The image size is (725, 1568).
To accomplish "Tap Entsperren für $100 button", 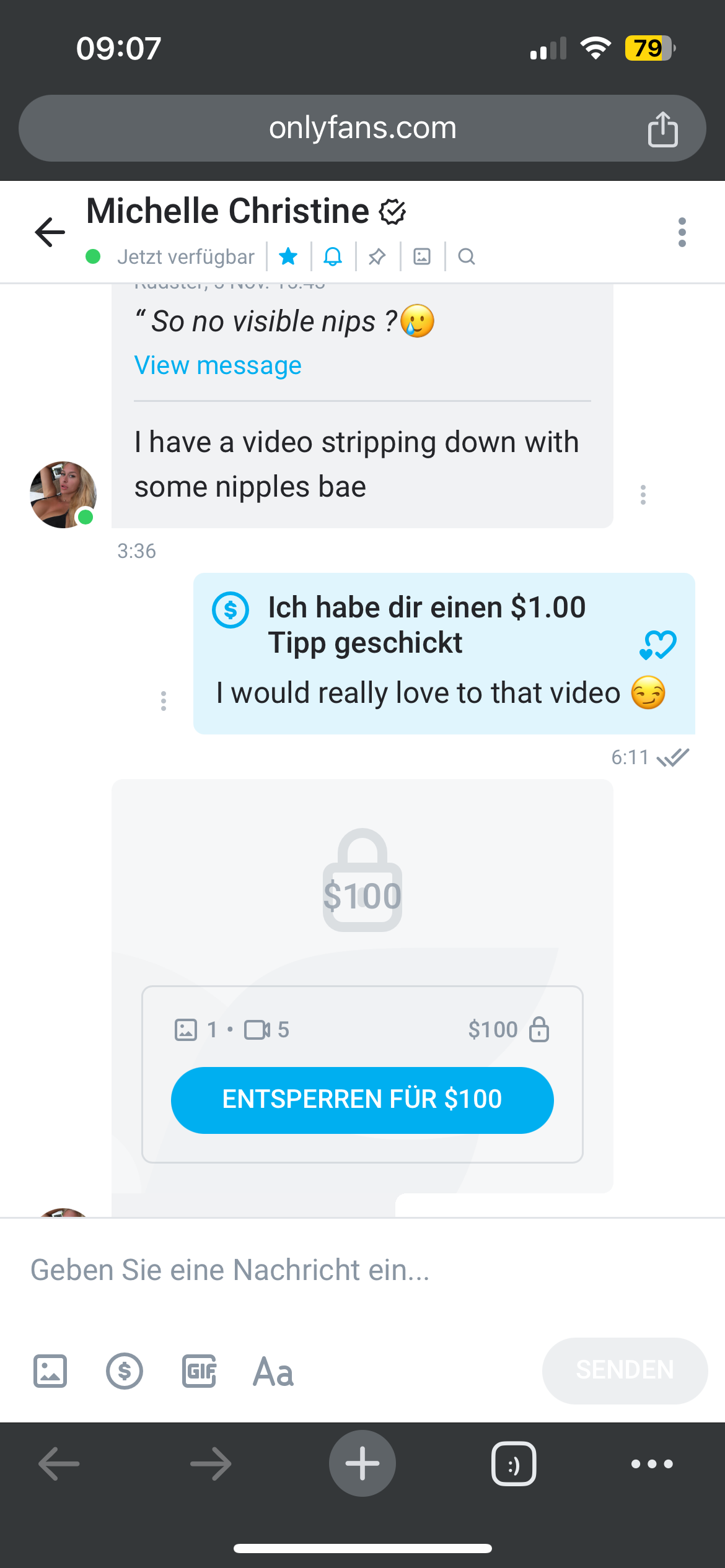I will (362, 1100).
